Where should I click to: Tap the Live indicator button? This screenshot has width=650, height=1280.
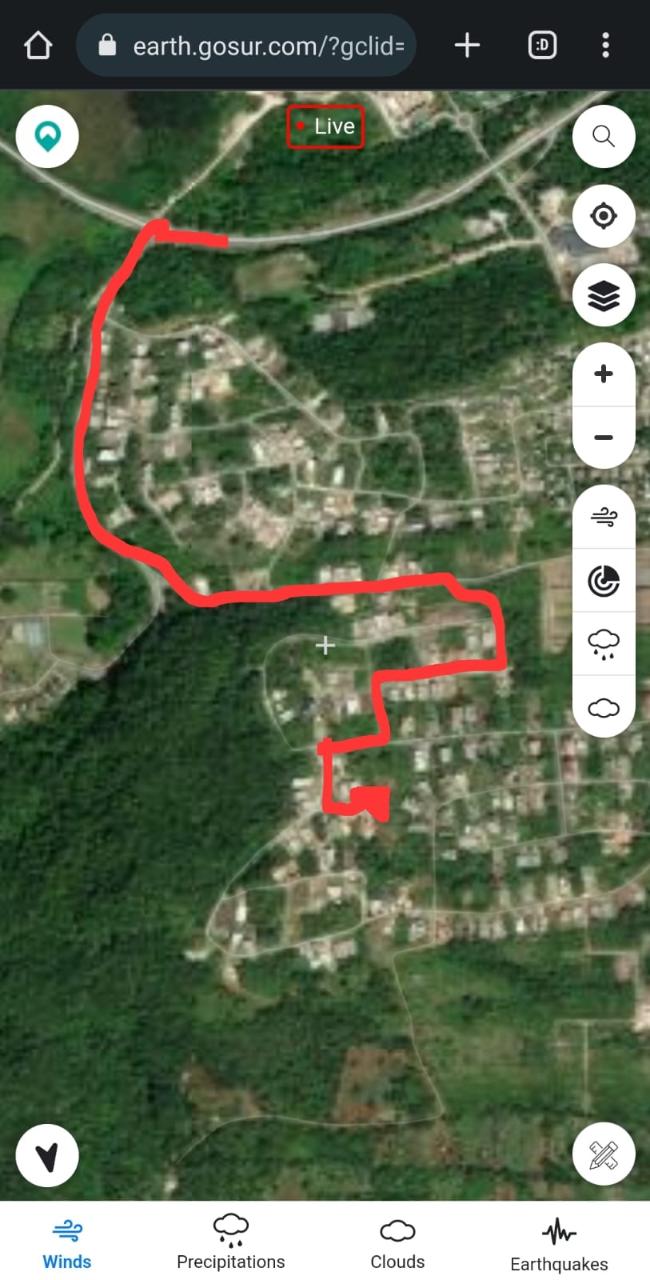tap(325, 127)
